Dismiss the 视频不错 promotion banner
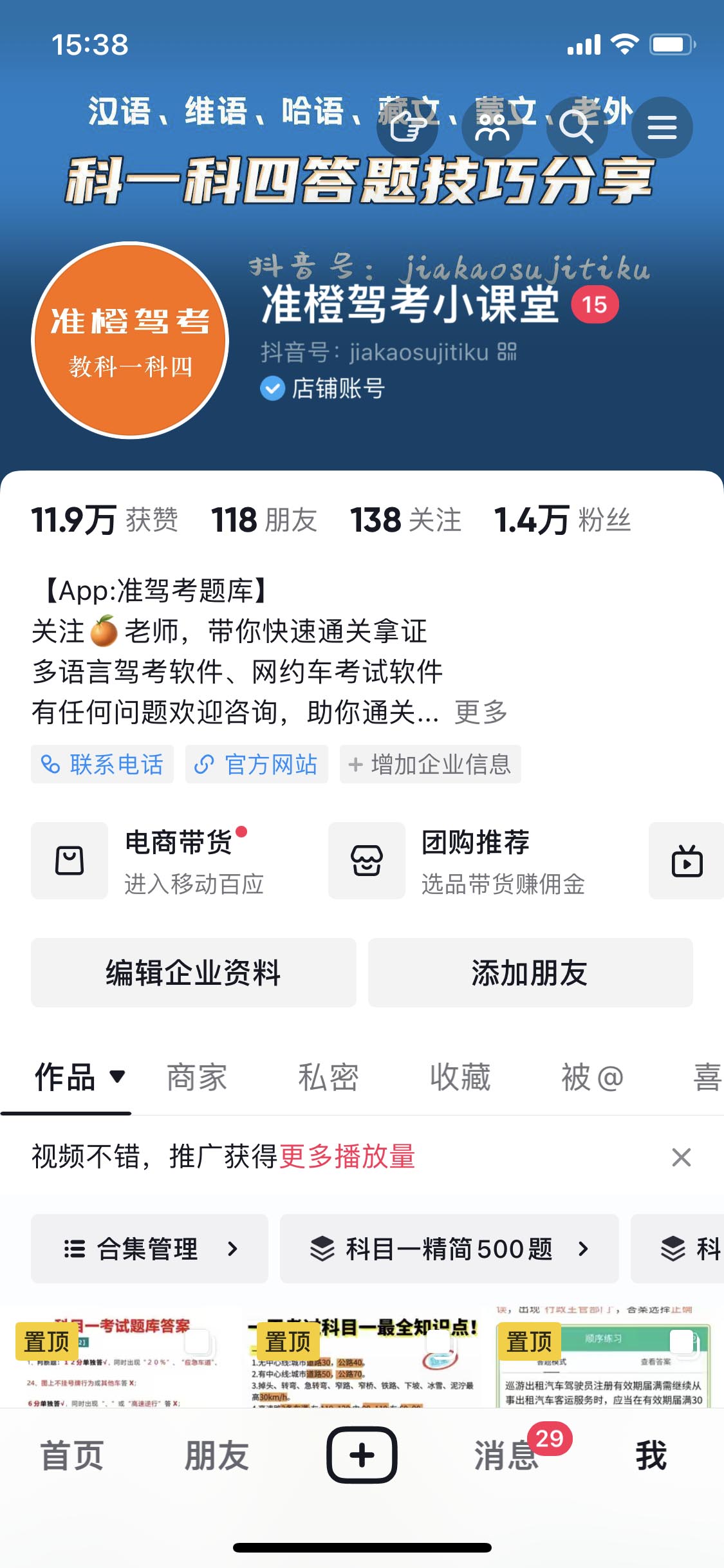Image resolution: width=724 pixels, height=1568 pixels. point(681,1157)
